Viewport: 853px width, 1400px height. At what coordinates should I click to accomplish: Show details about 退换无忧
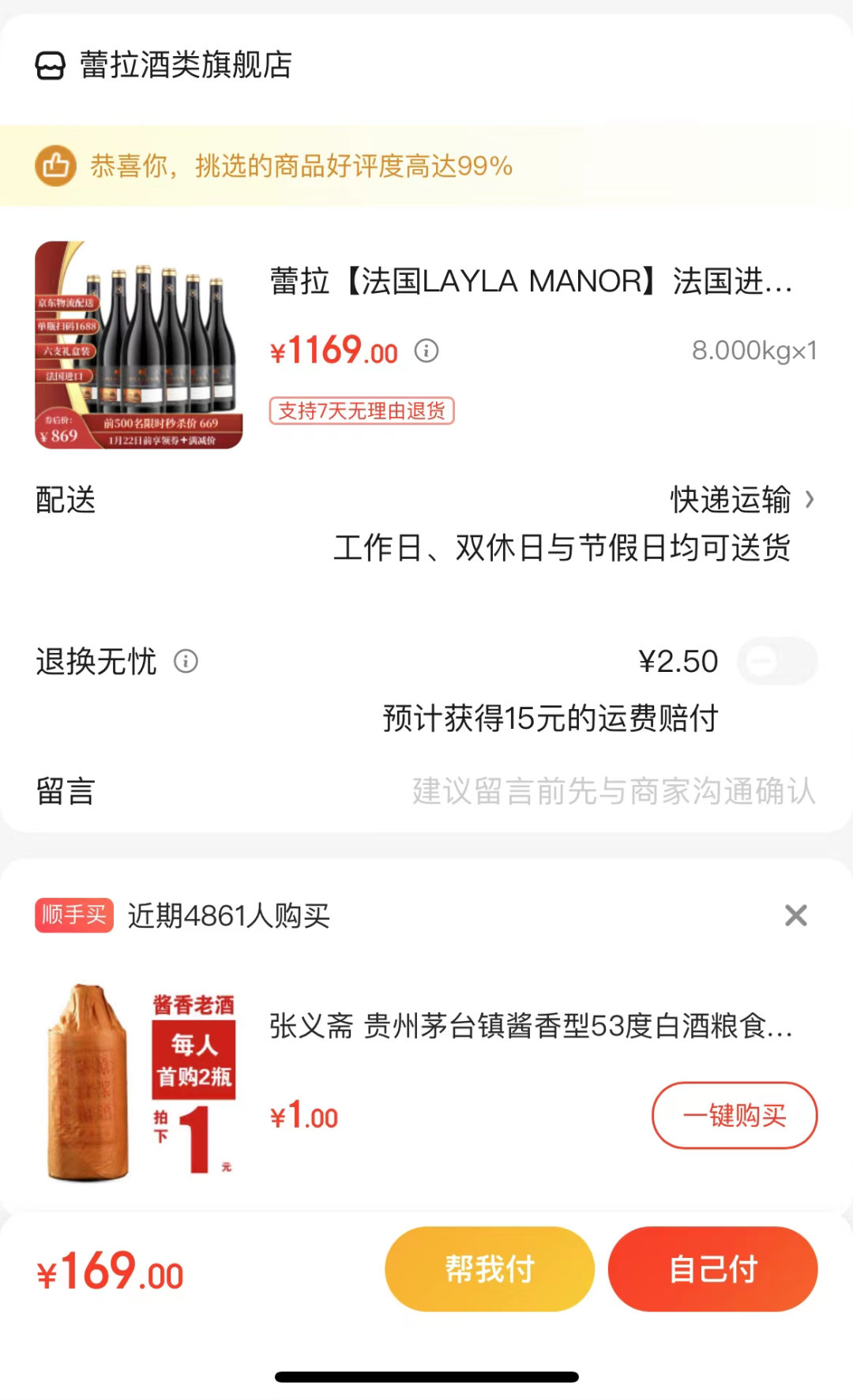click(186, 661)
